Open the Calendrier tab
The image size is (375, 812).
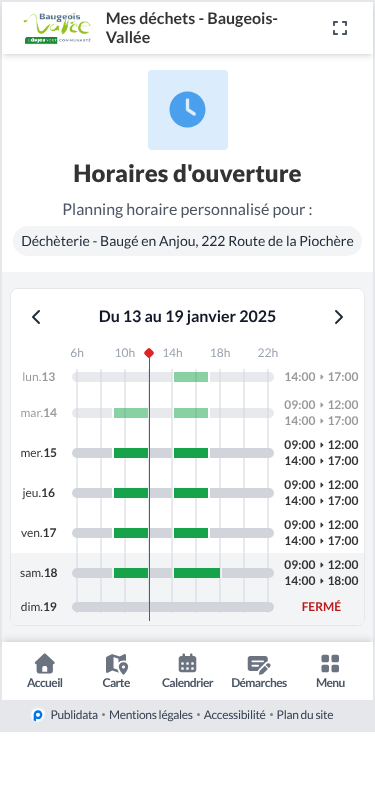[x=188, y=671]
